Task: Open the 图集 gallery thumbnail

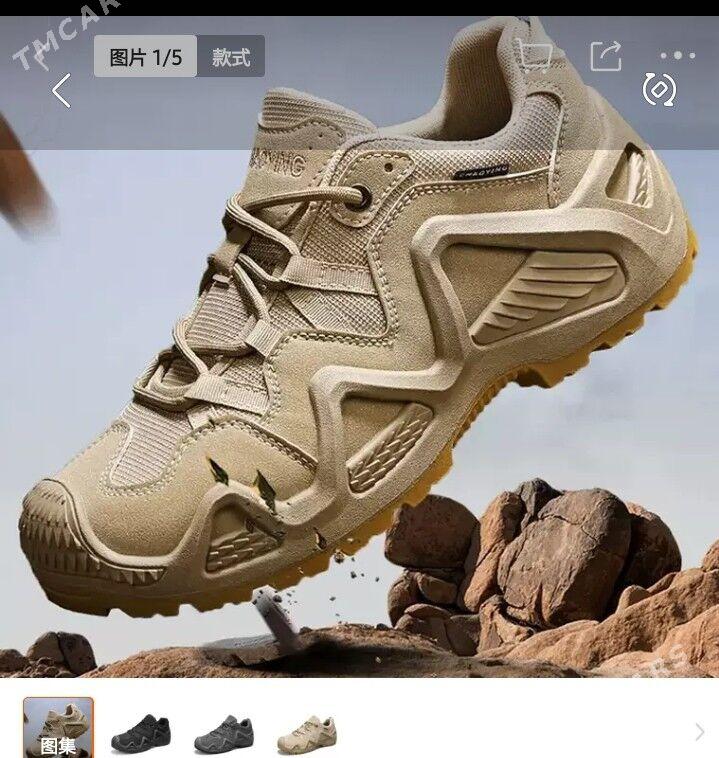Action: pos(58,728)
